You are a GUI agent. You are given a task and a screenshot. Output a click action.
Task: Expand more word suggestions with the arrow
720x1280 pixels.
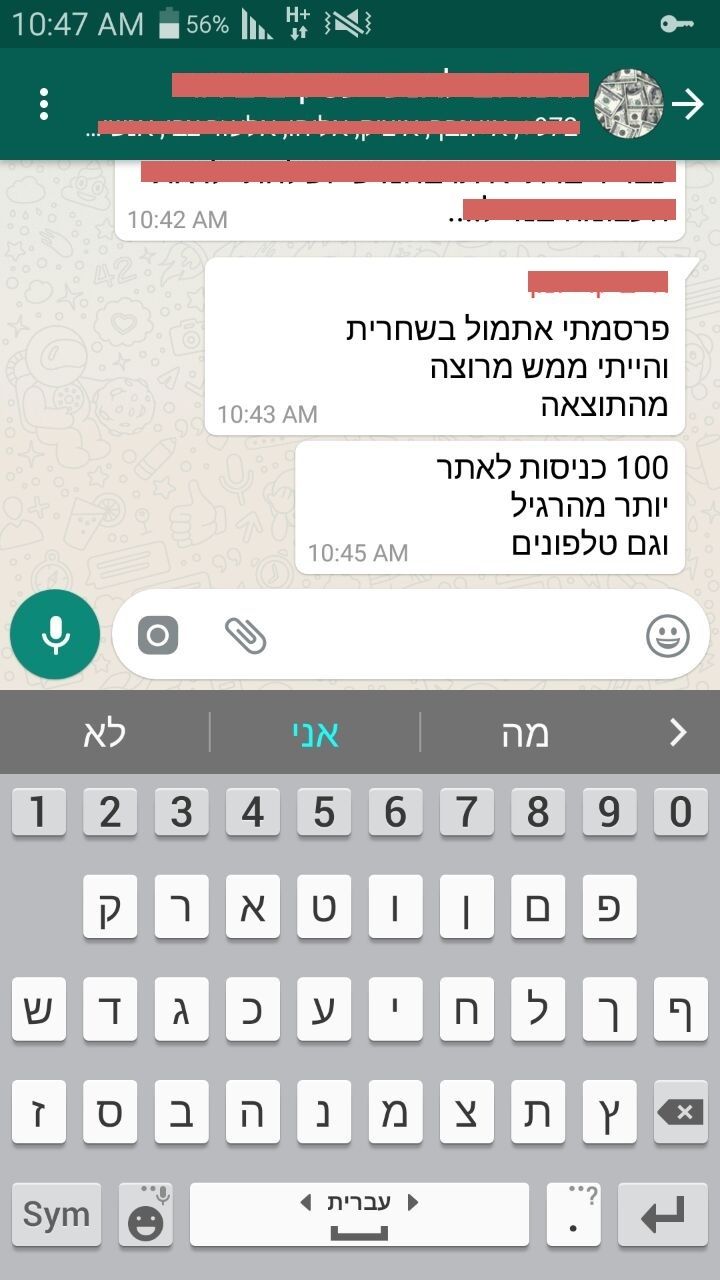coord(678,734)
